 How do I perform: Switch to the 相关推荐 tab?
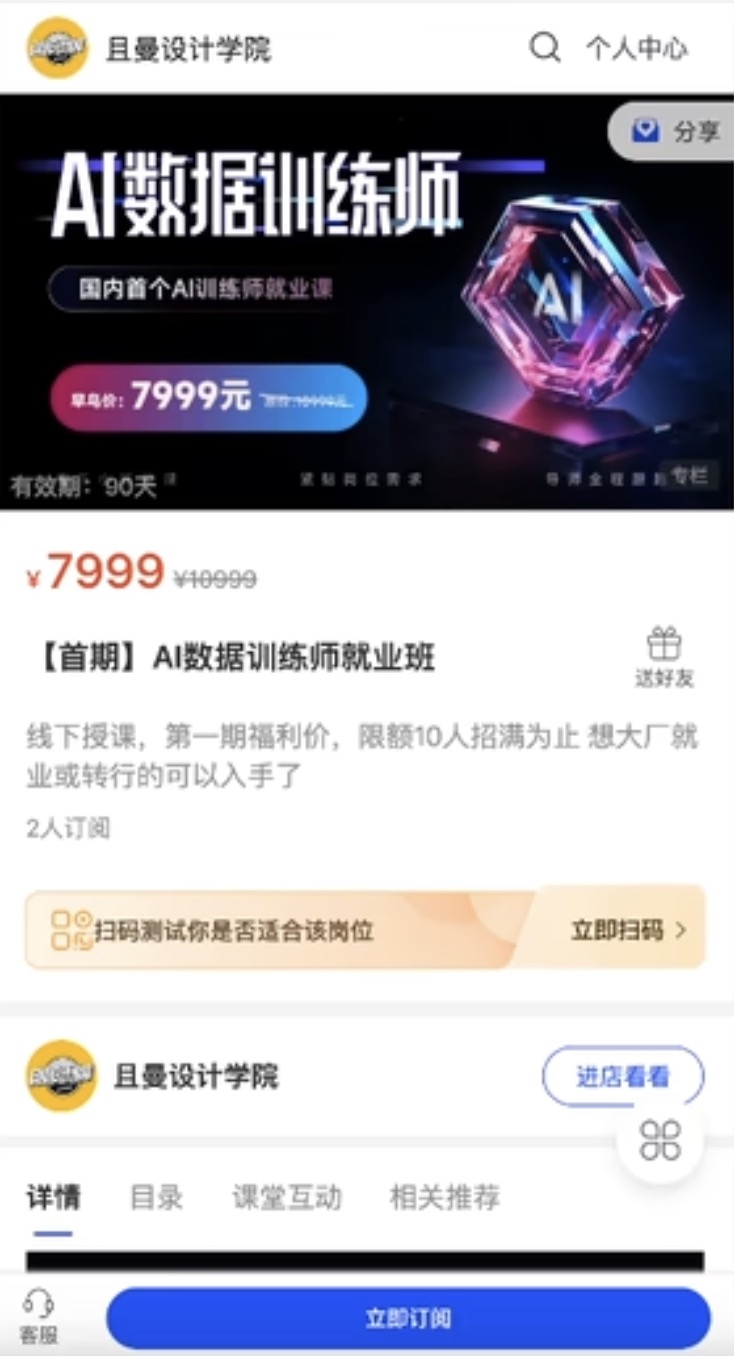[x=445, y=1197]
